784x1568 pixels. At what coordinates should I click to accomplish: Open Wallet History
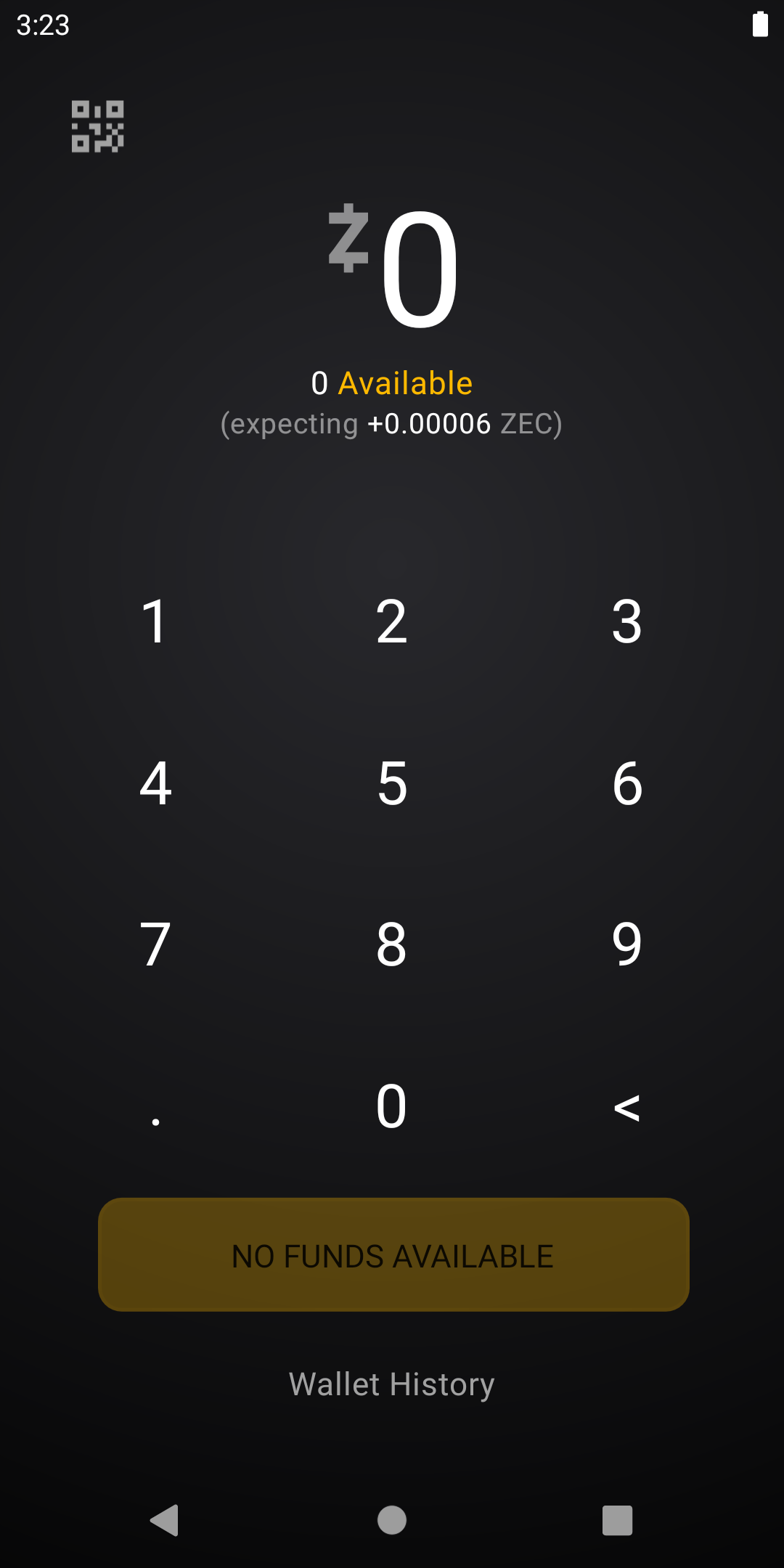click(x=391, y=1384)
